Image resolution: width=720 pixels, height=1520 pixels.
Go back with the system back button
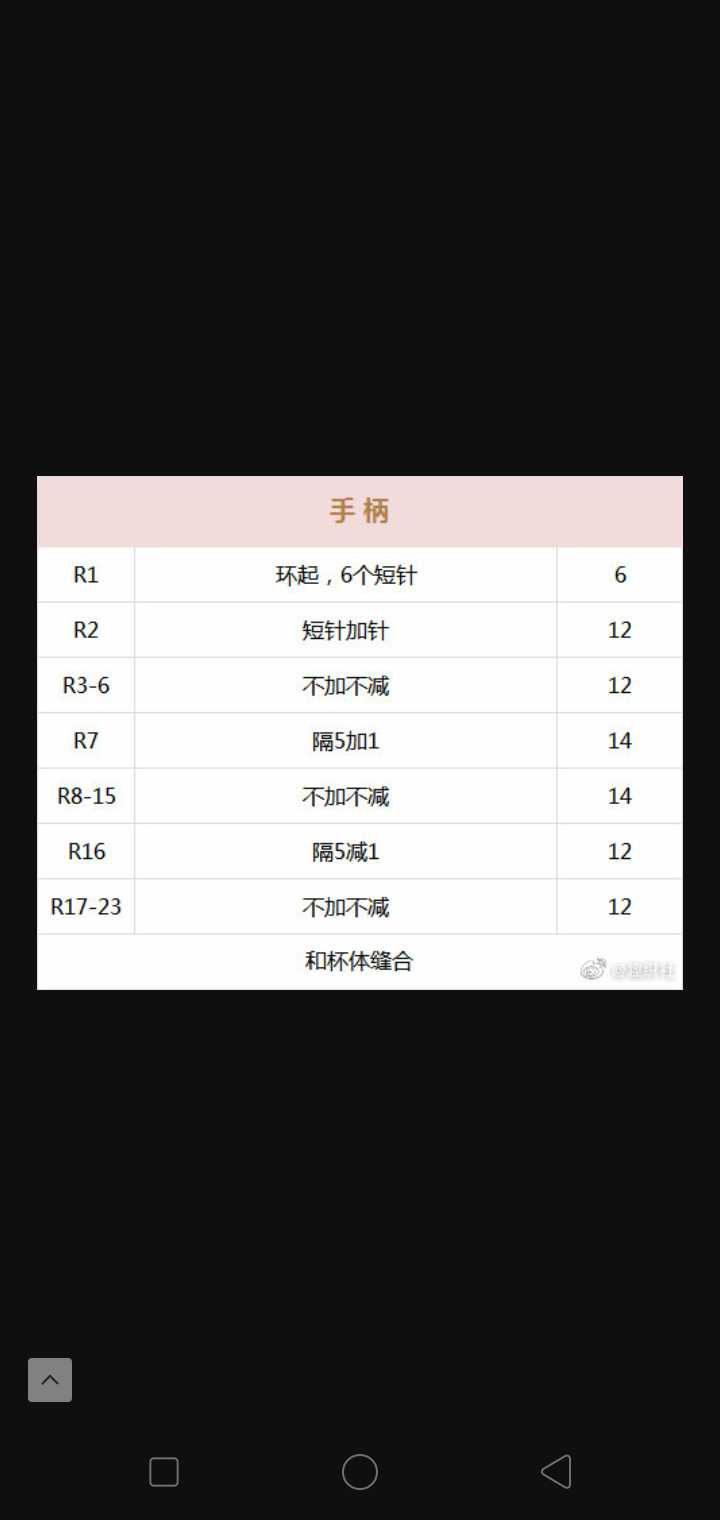(x=556, y=1472)
